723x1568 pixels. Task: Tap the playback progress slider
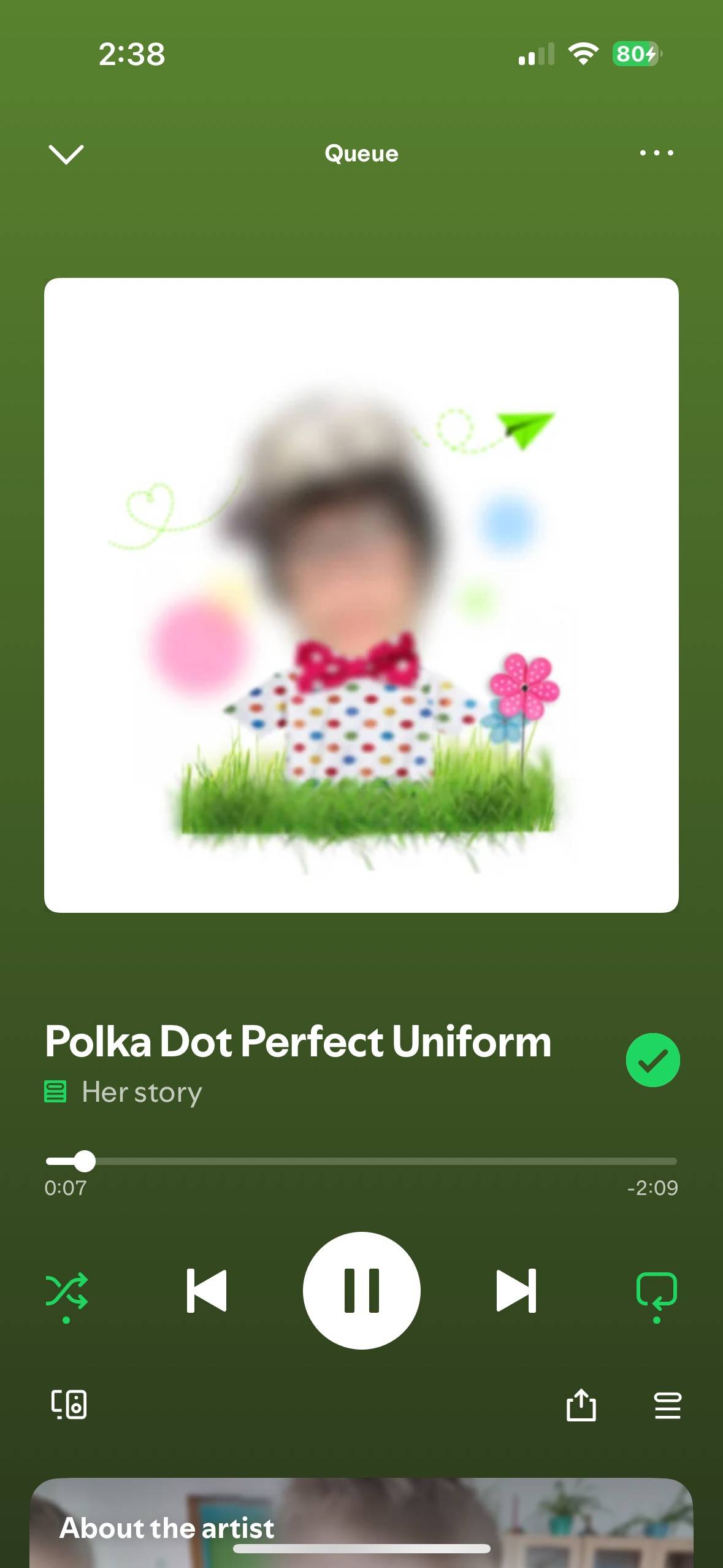(x=361, y=1161)
